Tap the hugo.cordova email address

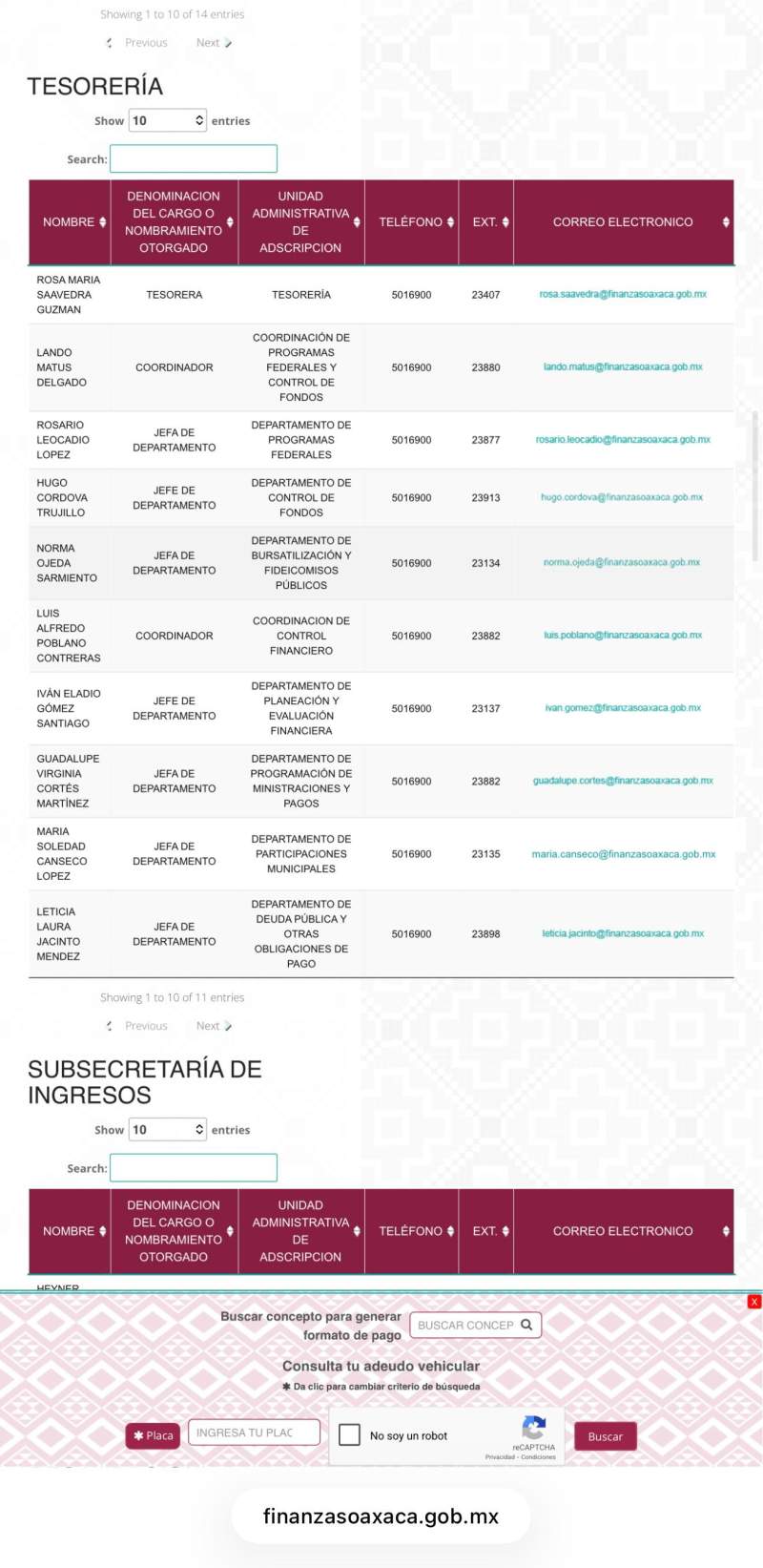click(x=622, y=497)
